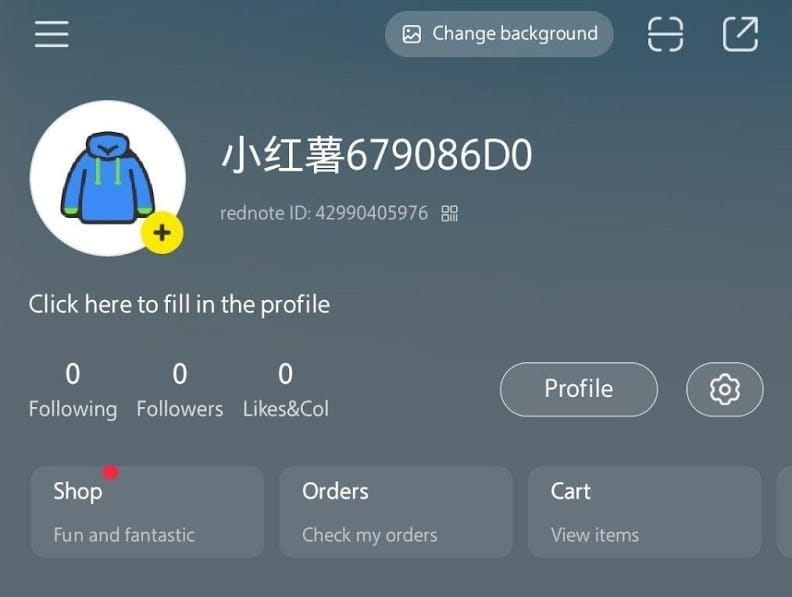View the Followers list
This screenshot has height=597, width=792.
(180, 390)
